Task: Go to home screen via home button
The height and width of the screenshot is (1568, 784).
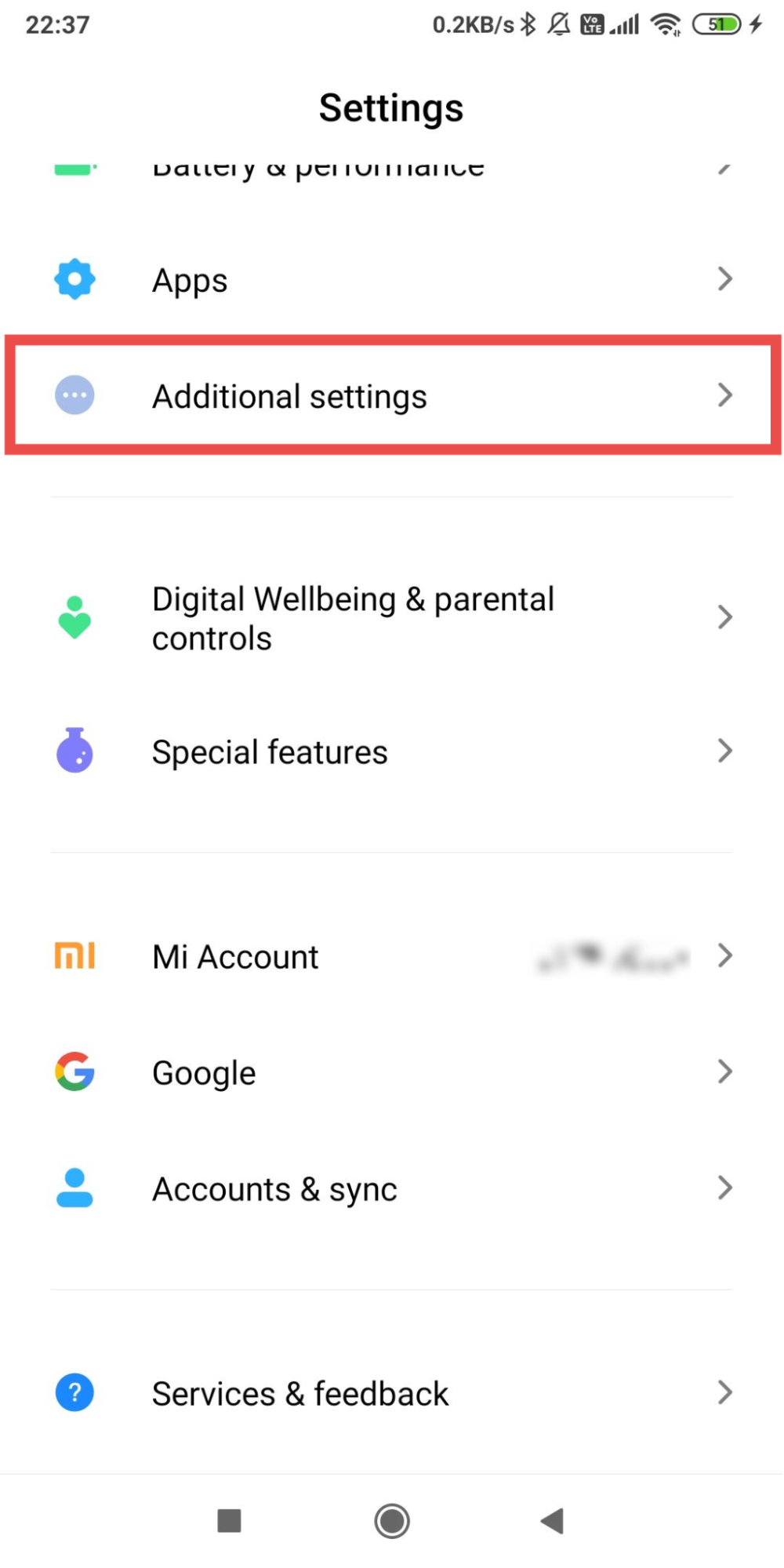Action: [392, 1521]
